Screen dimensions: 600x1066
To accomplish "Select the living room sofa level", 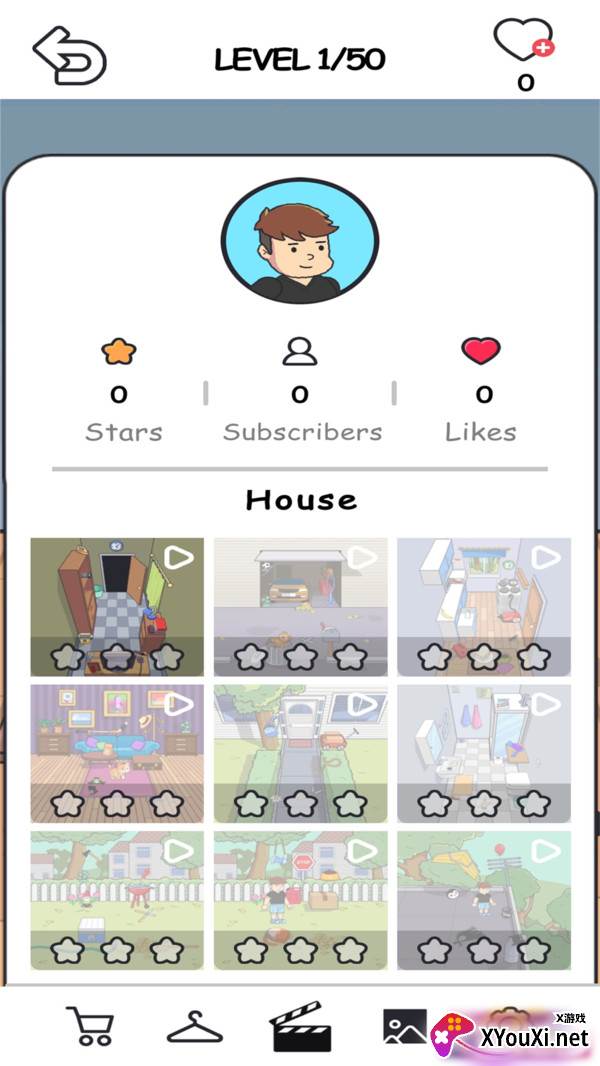I will coord(117,753).
